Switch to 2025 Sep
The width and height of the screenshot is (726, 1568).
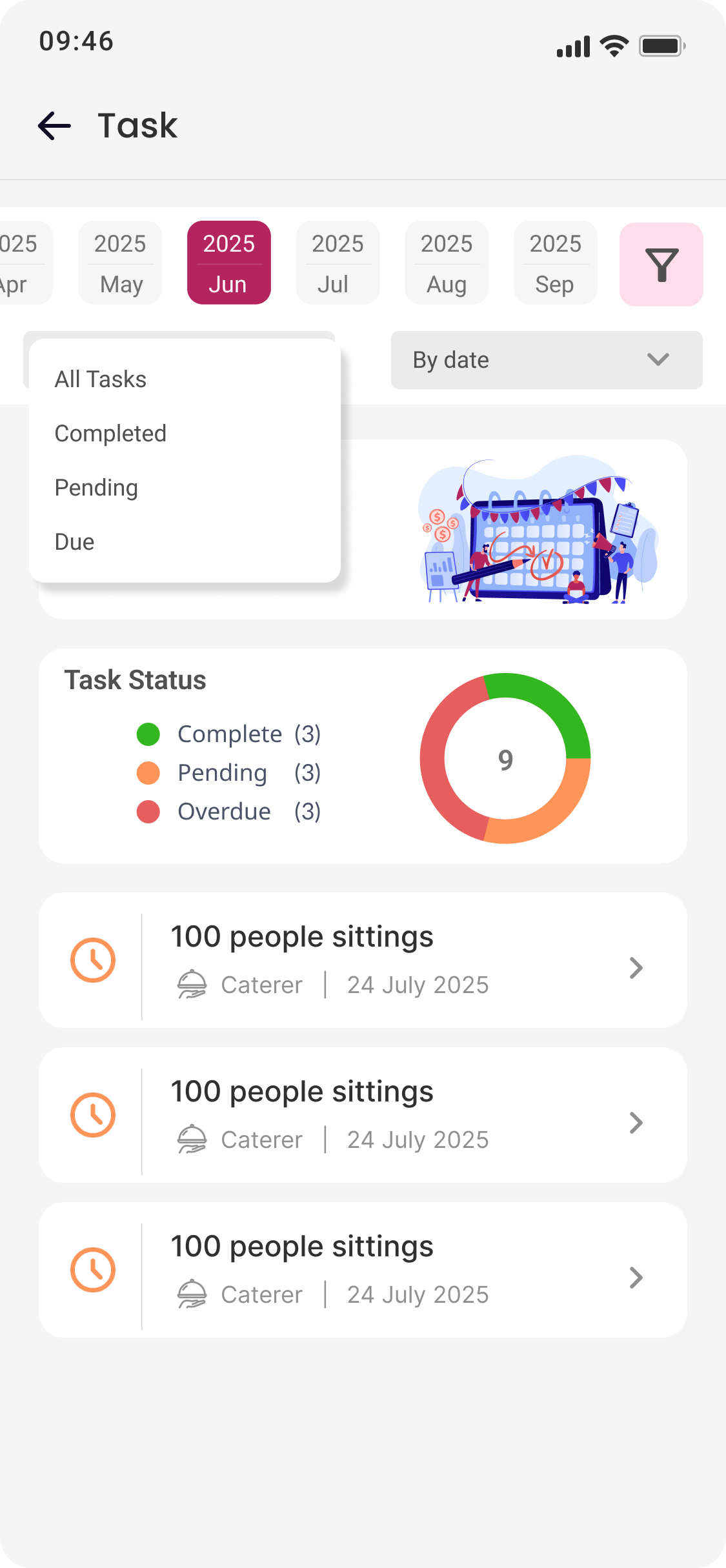555,263
